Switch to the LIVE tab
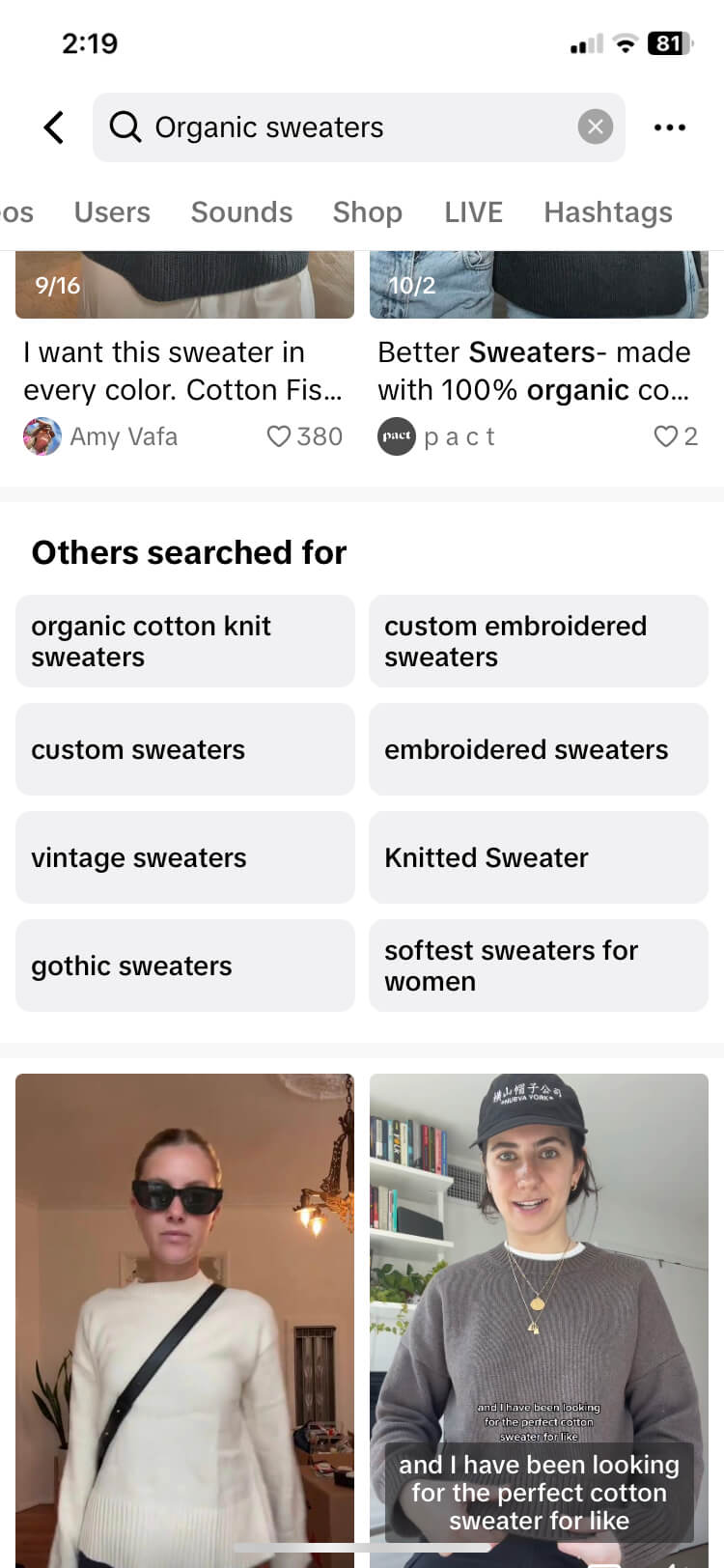 [x=473, y=212]
